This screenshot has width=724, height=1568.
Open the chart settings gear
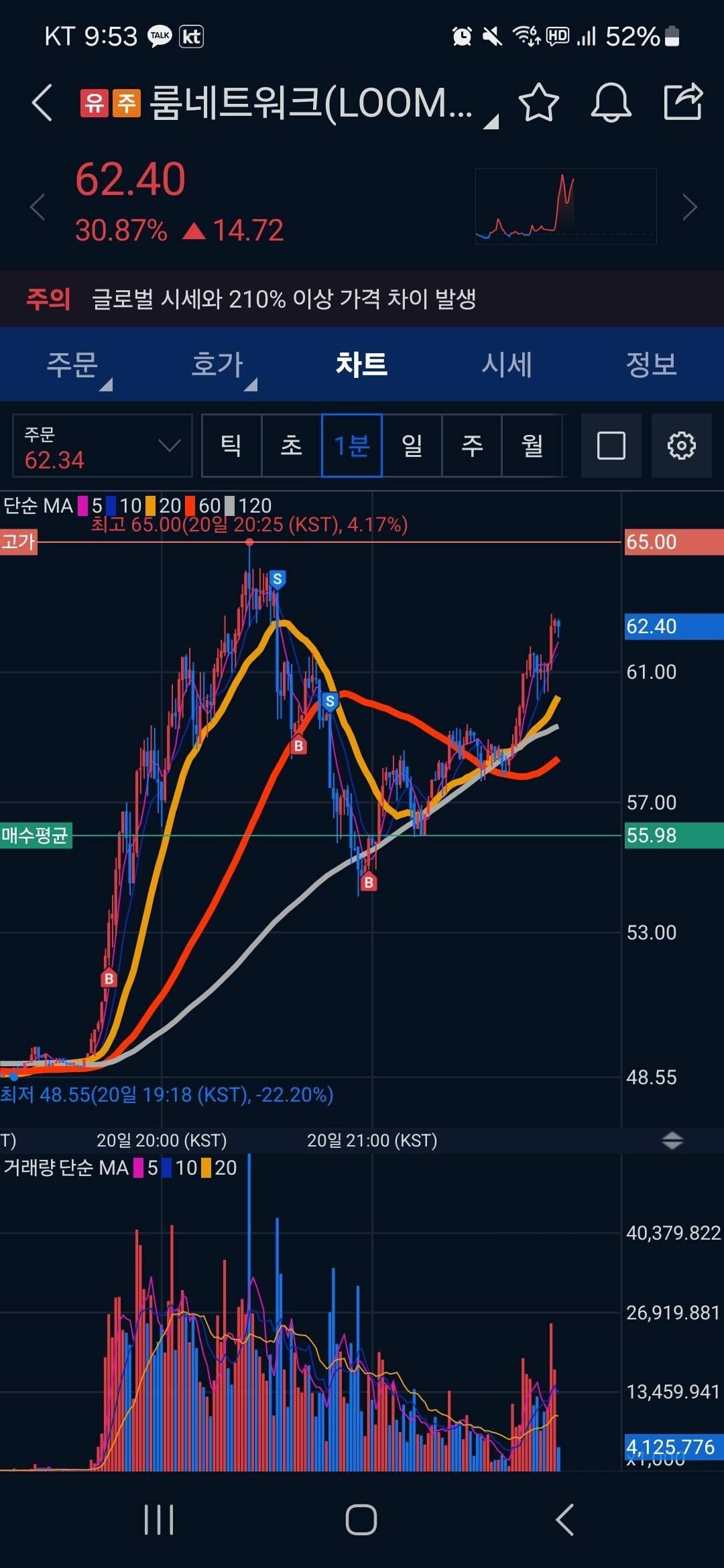682,445
